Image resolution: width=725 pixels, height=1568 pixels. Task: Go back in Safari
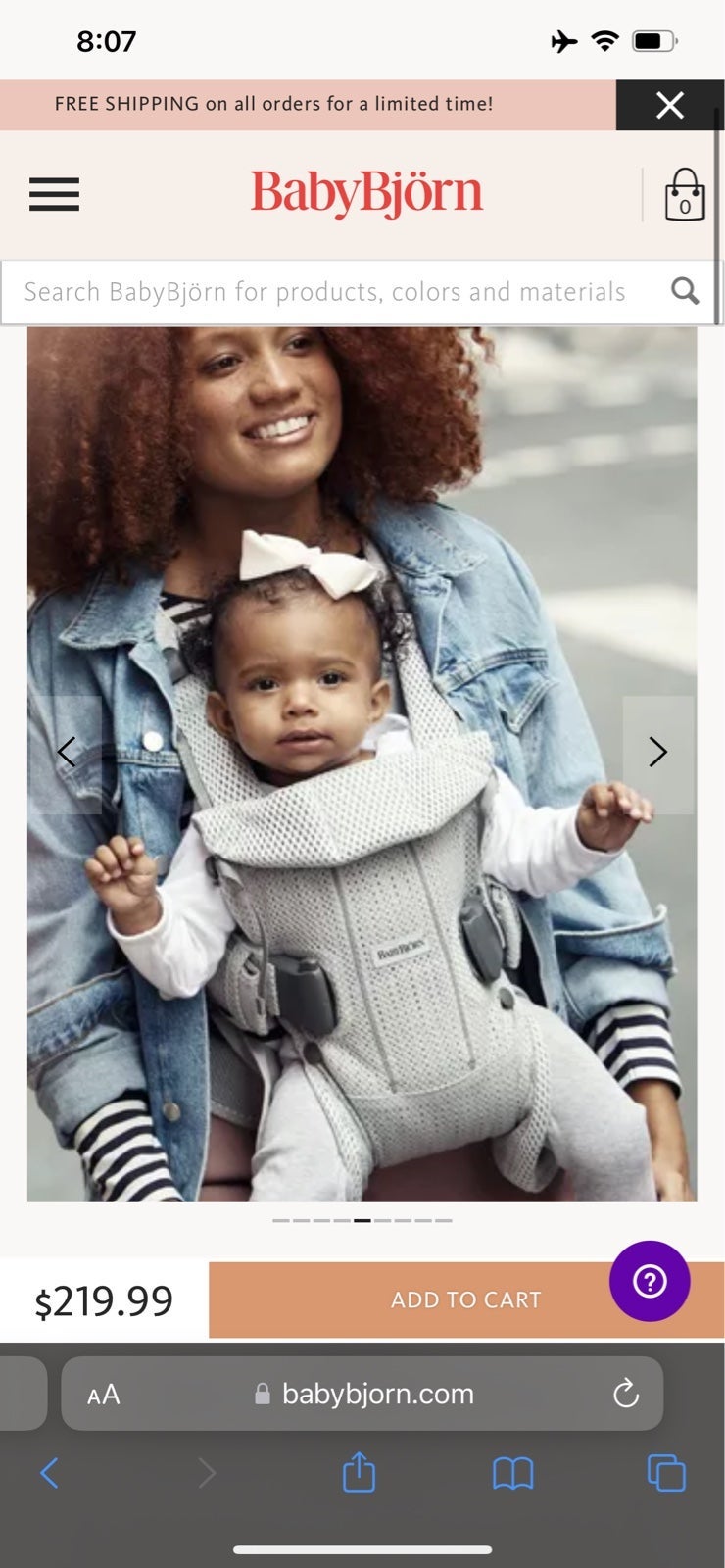50,1472
